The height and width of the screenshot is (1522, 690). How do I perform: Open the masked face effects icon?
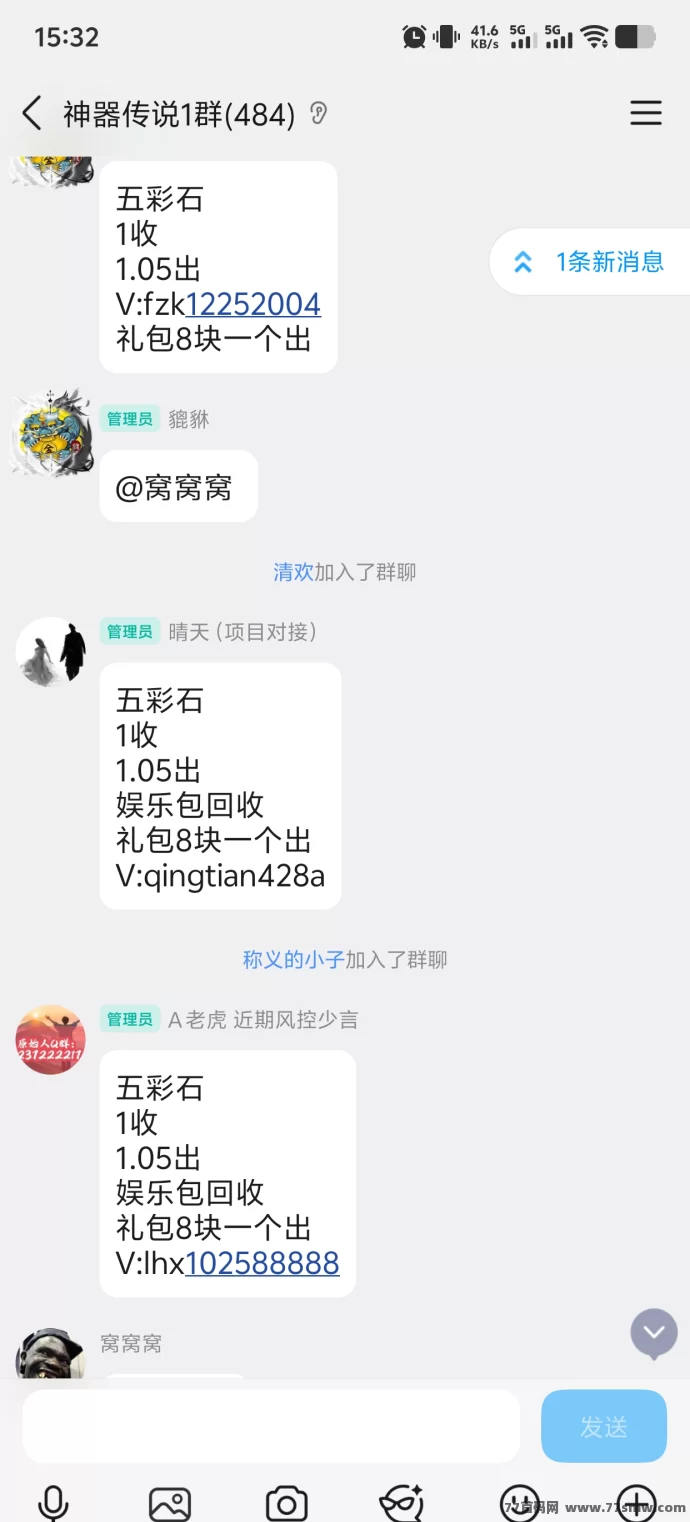point(402,1503)
